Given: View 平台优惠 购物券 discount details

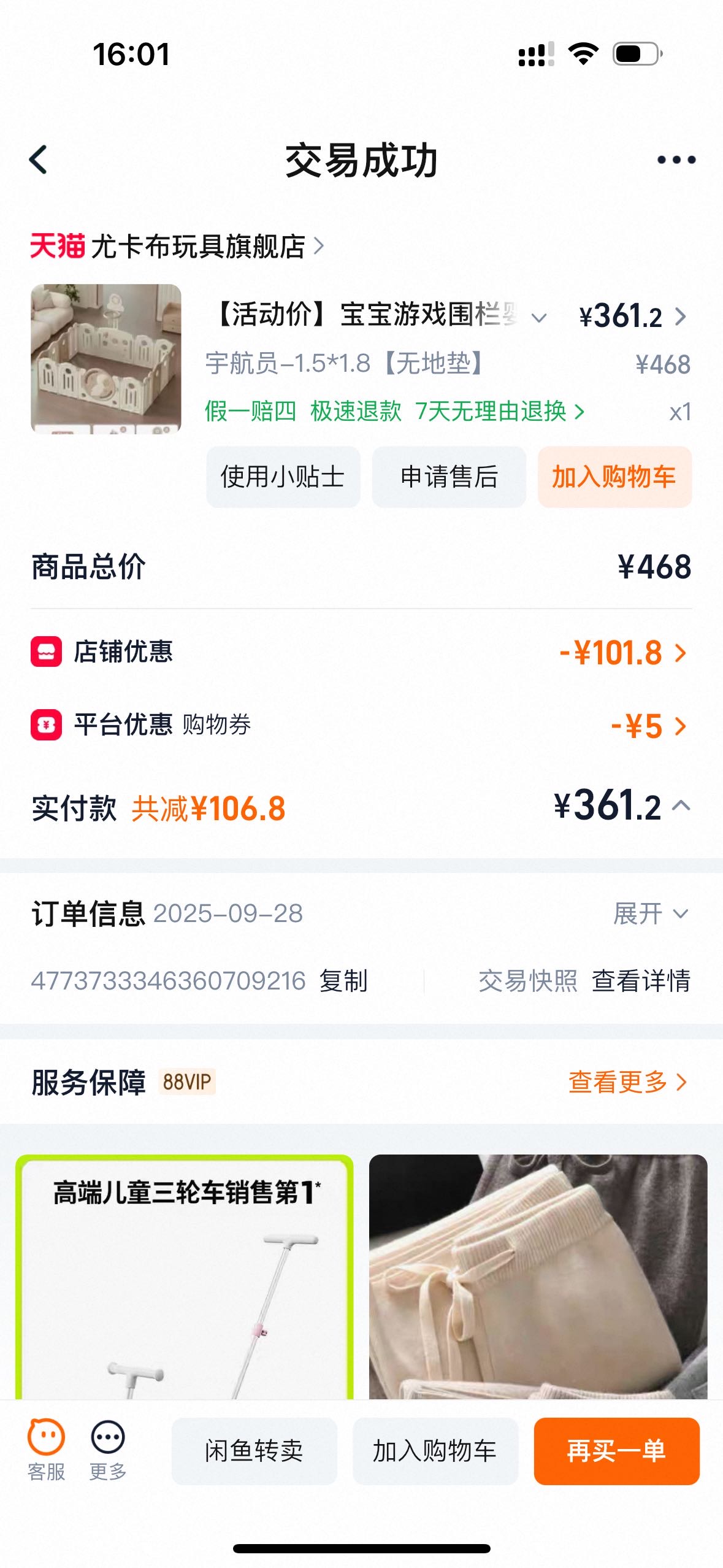Looking at the screenshot, I should [648, 726].
